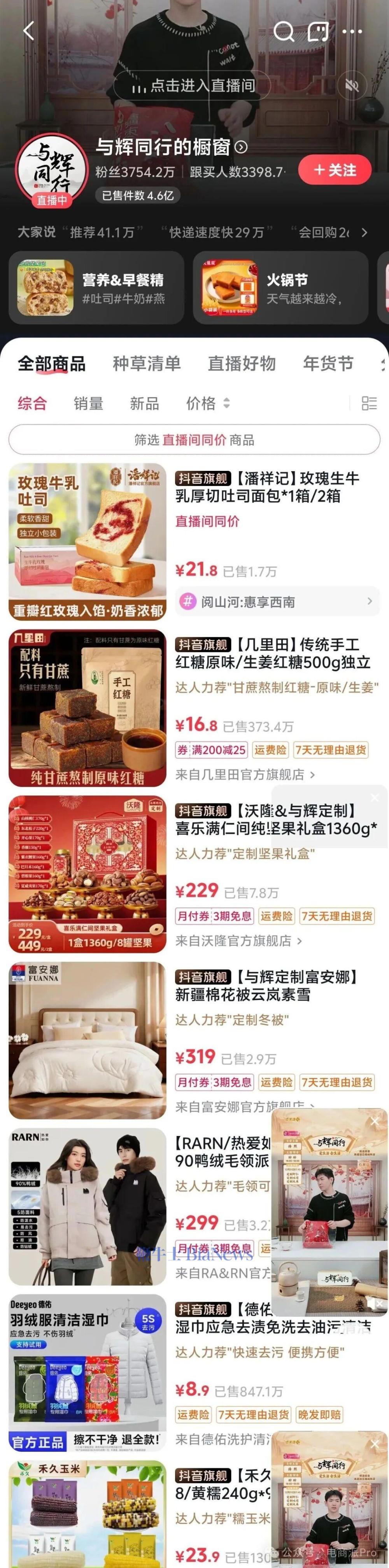This screenshot has width=389, height=1568.
Task: Sort products by 销量
Action: 88,403
